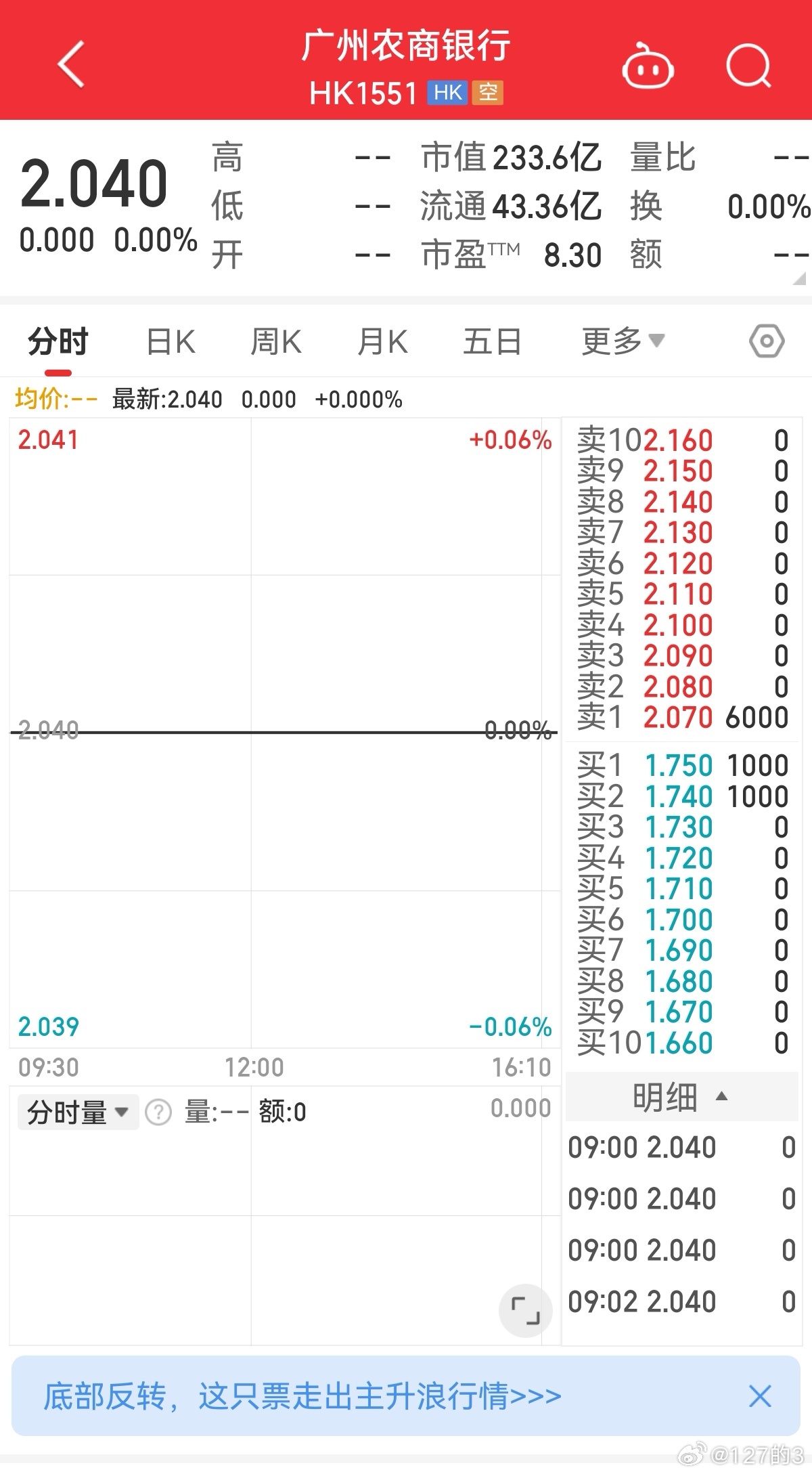Screen dimensions: 812x1474
Task: Open chart settings hexagon icon
Action: point(767,341)
